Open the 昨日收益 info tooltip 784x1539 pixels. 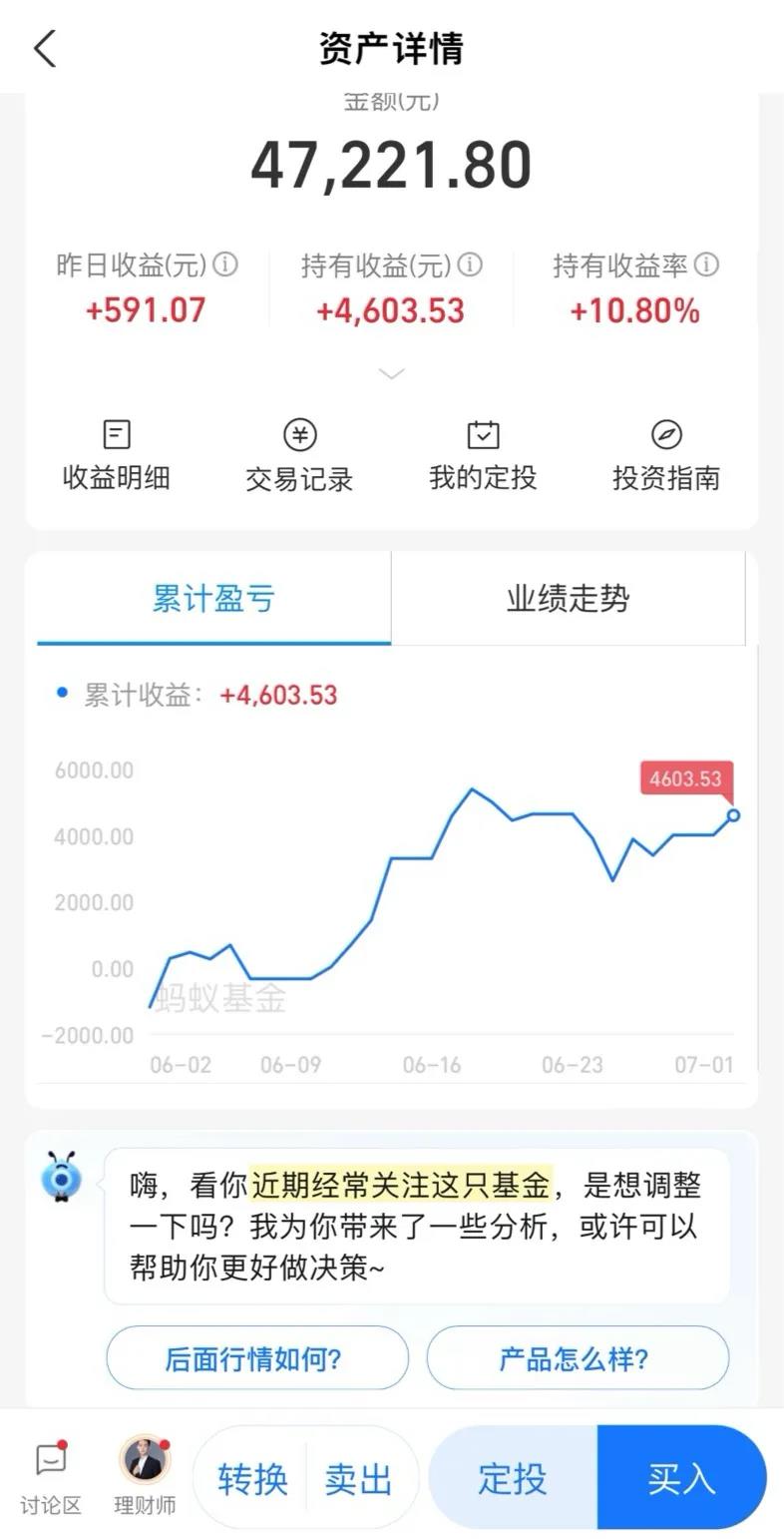(x=225, y=265)
